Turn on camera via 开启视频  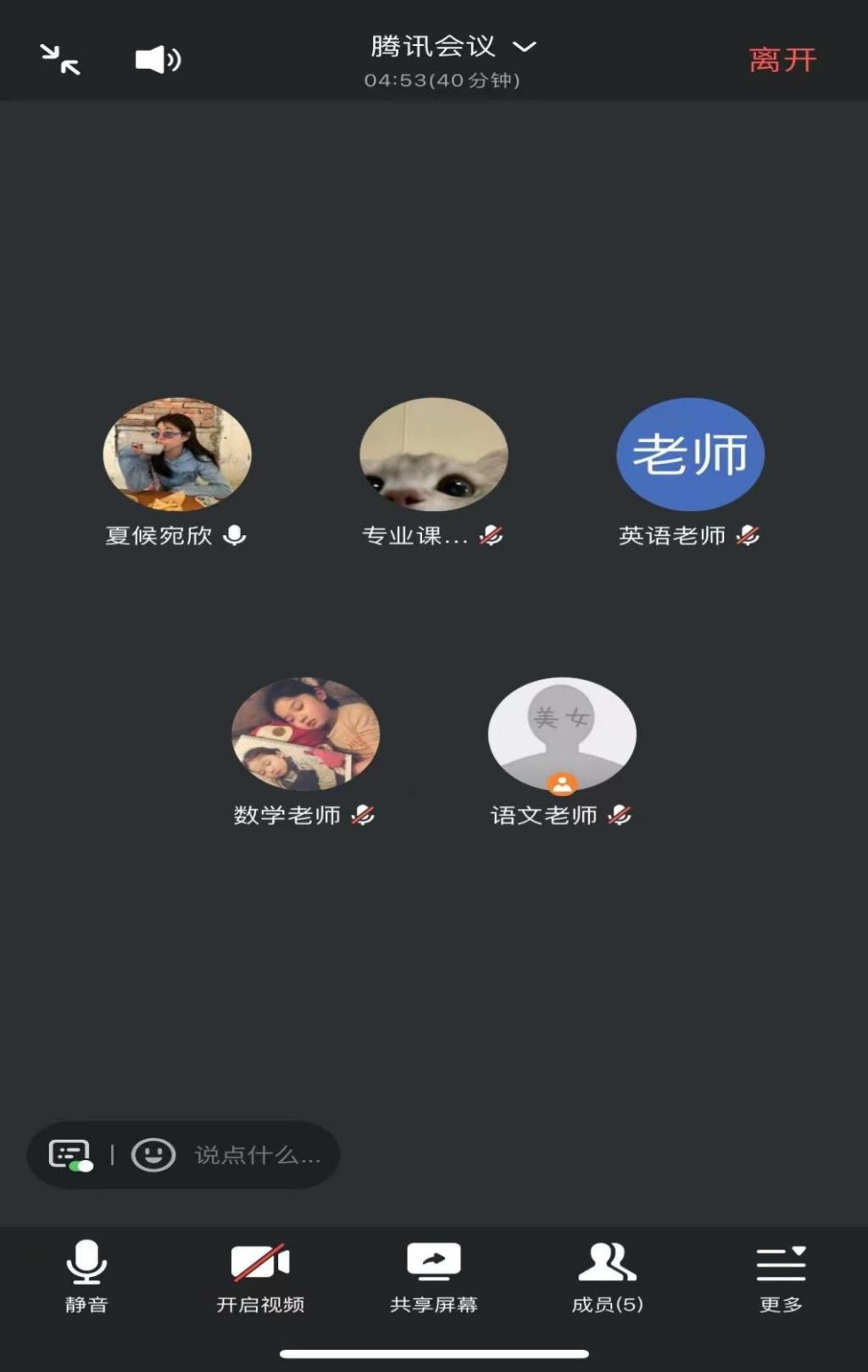pyautogui.click(x=260, y=1274)
